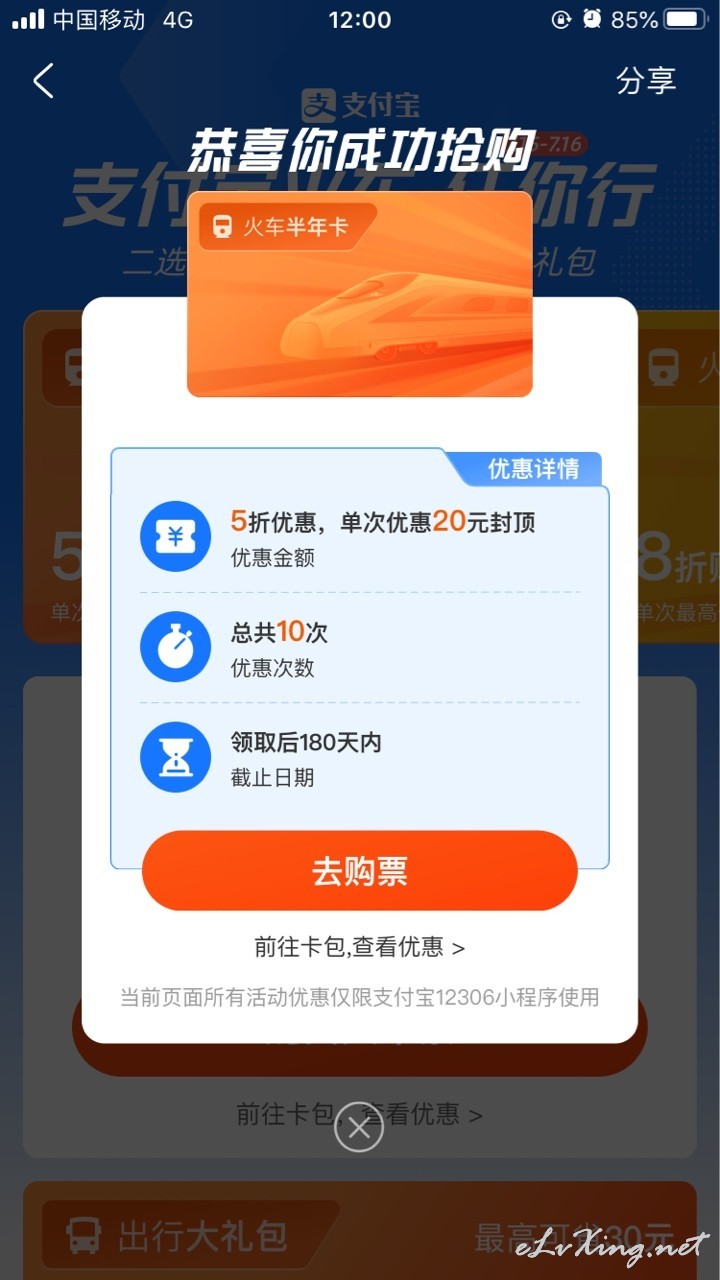Dismiss the popup with the X button
Screen dimensions: 720x1280
[x=359, y=1127]
